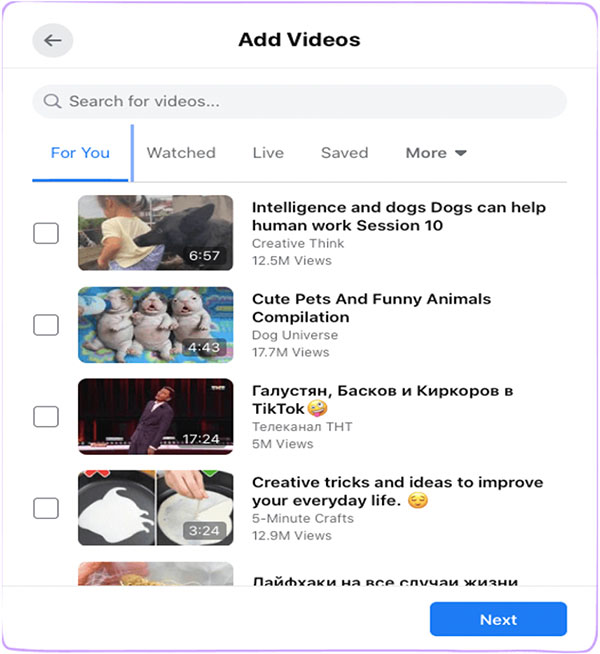The width and height of the screenshot is (600, 654).
Task: Tap the Search for videos field
Action: point(300,101)
